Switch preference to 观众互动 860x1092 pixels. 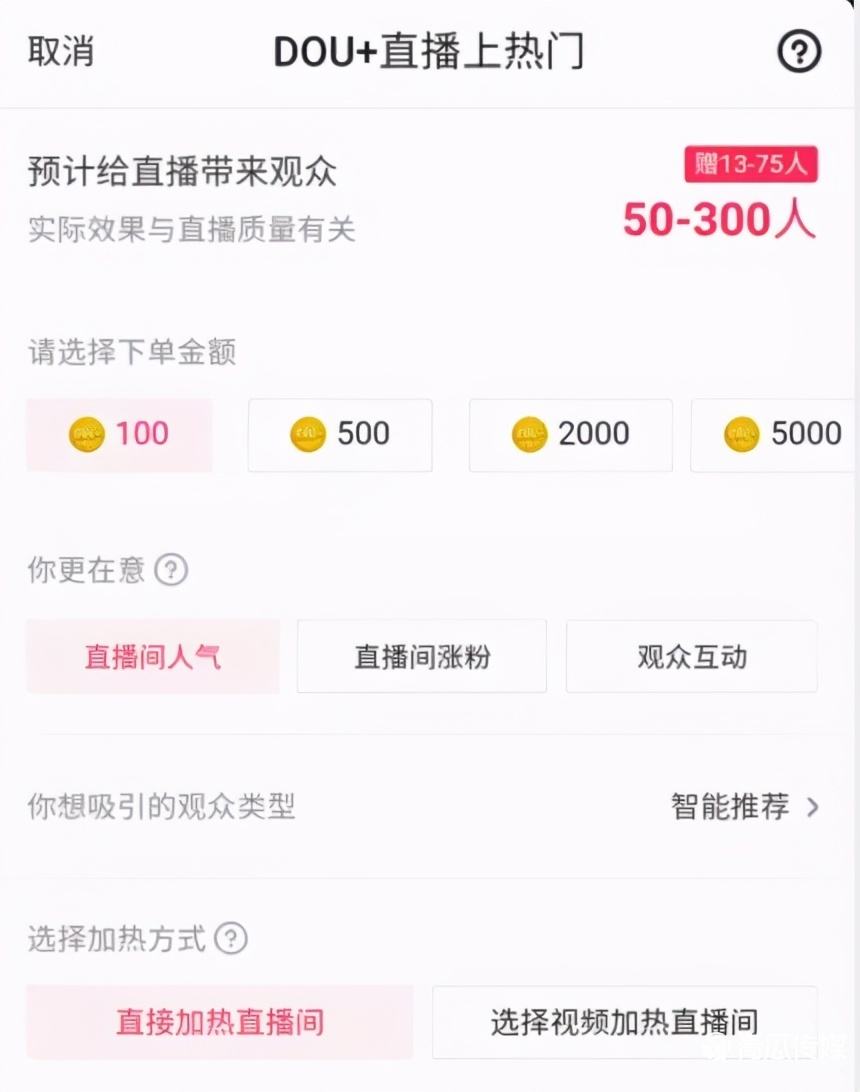point(691,656)
